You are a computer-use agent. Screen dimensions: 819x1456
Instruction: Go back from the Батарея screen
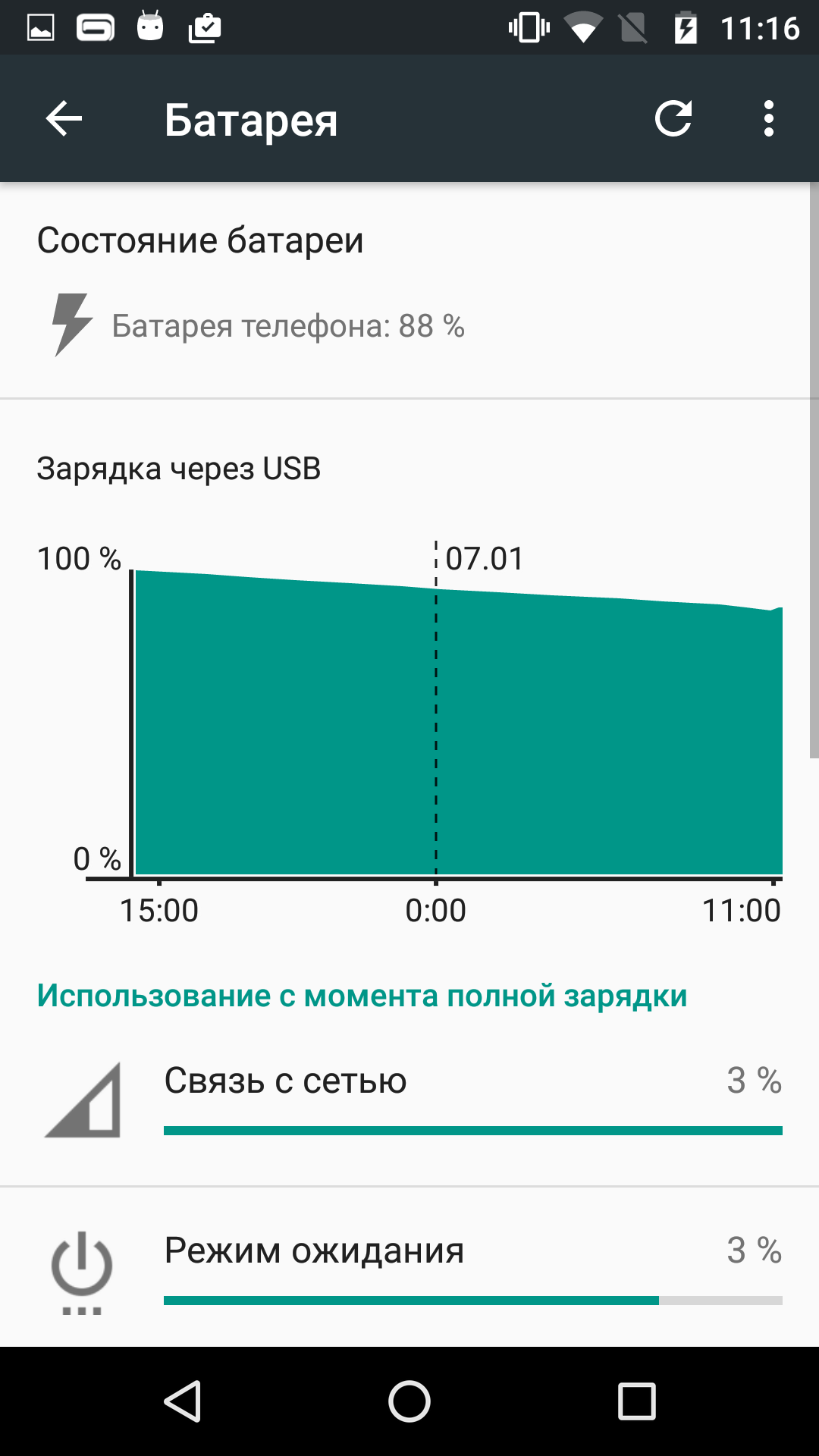coord(64,119)
